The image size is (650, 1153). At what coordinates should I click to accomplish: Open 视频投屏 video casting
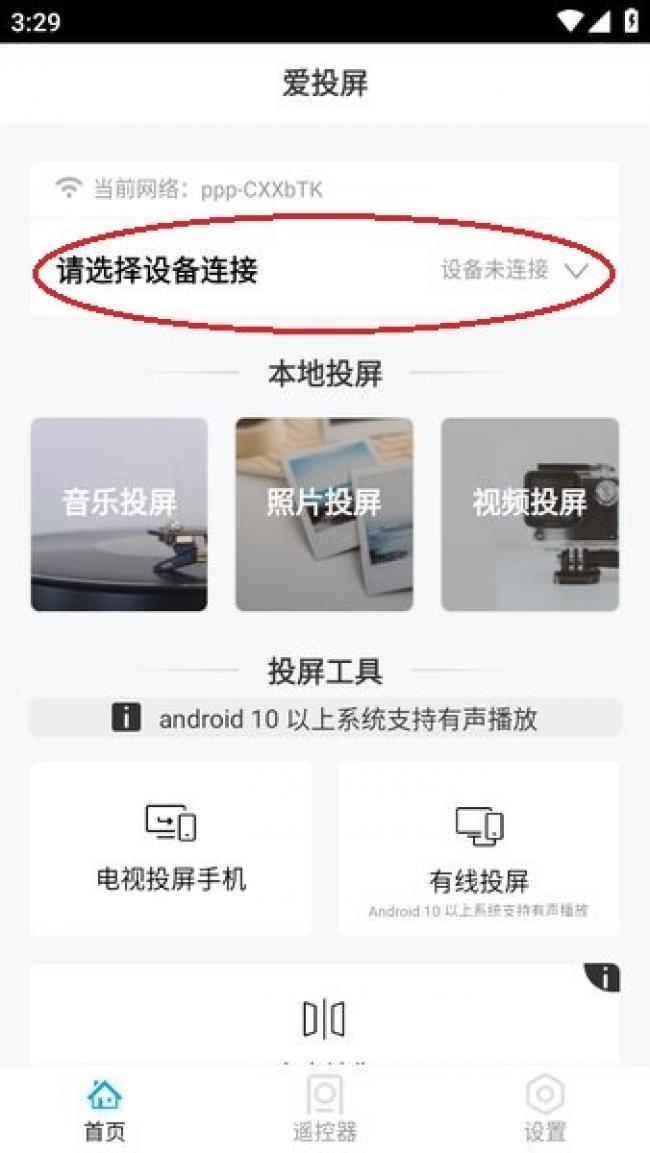530,514
